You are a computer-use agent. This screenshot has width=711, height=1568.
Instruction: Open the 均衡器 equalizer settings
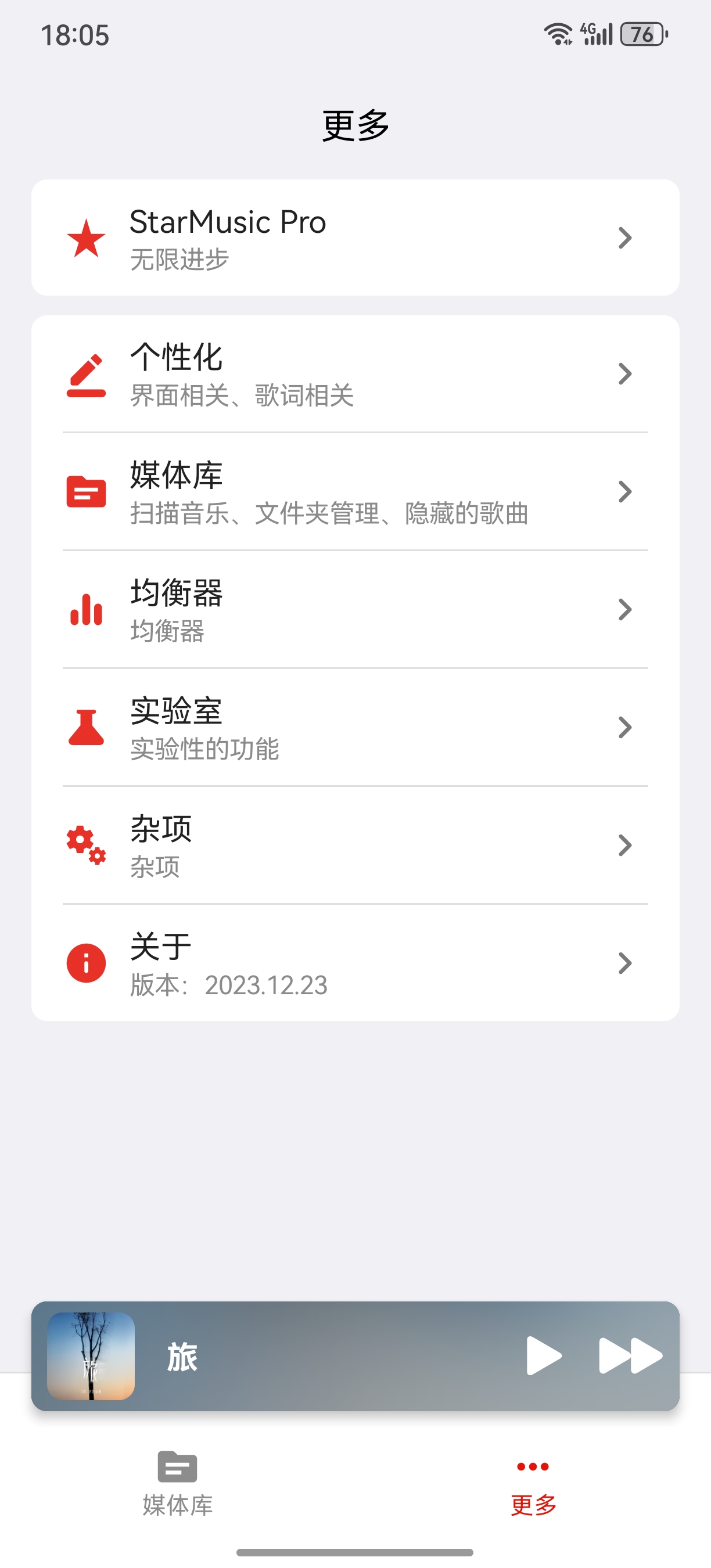355,609
